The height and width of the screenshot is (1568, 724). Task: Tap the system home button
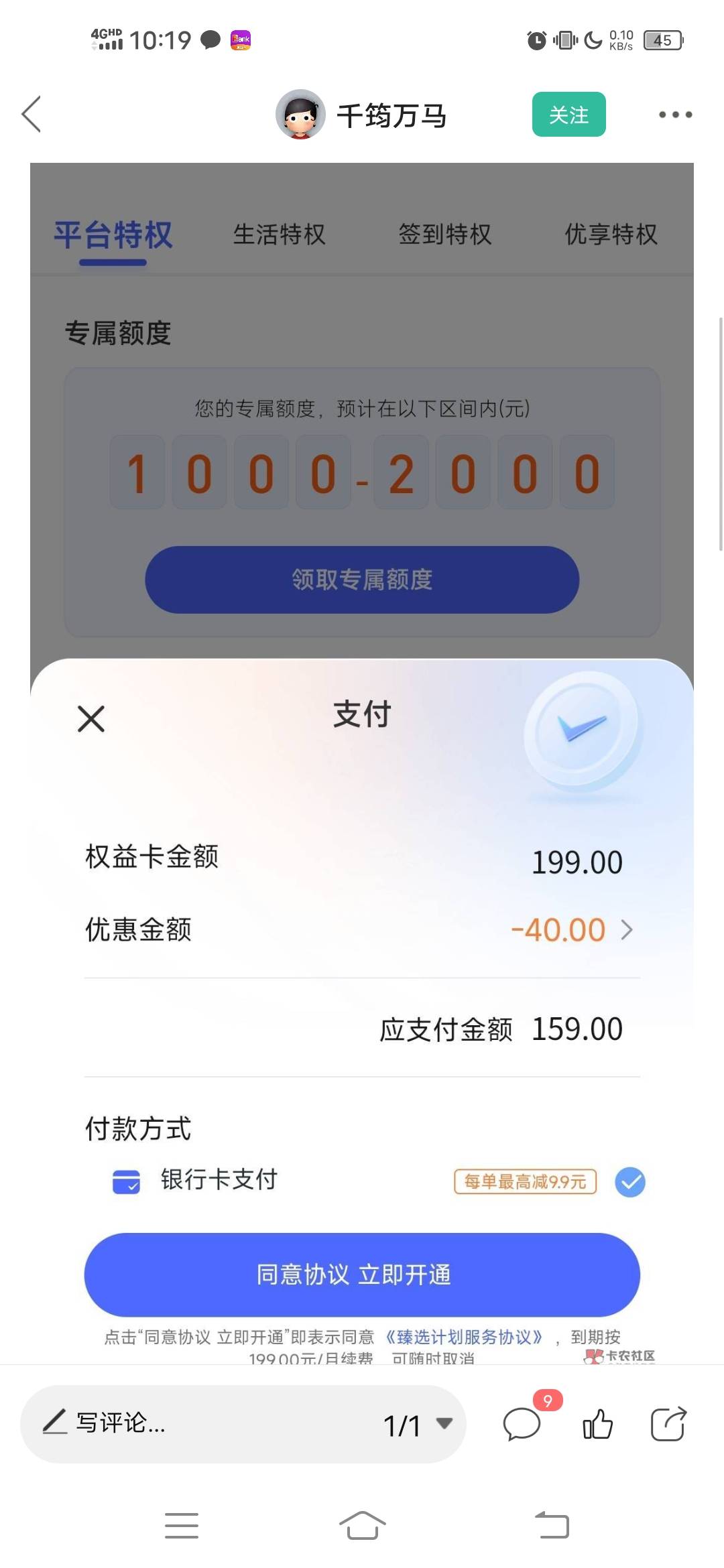point(362,1525)
